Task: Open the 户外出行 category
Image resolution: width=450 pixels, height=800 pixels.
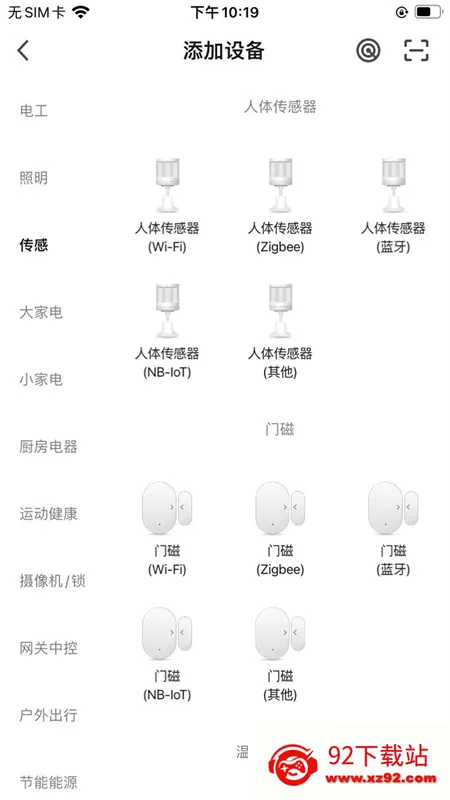Action: pyautogui.click(x=48, y=715)
